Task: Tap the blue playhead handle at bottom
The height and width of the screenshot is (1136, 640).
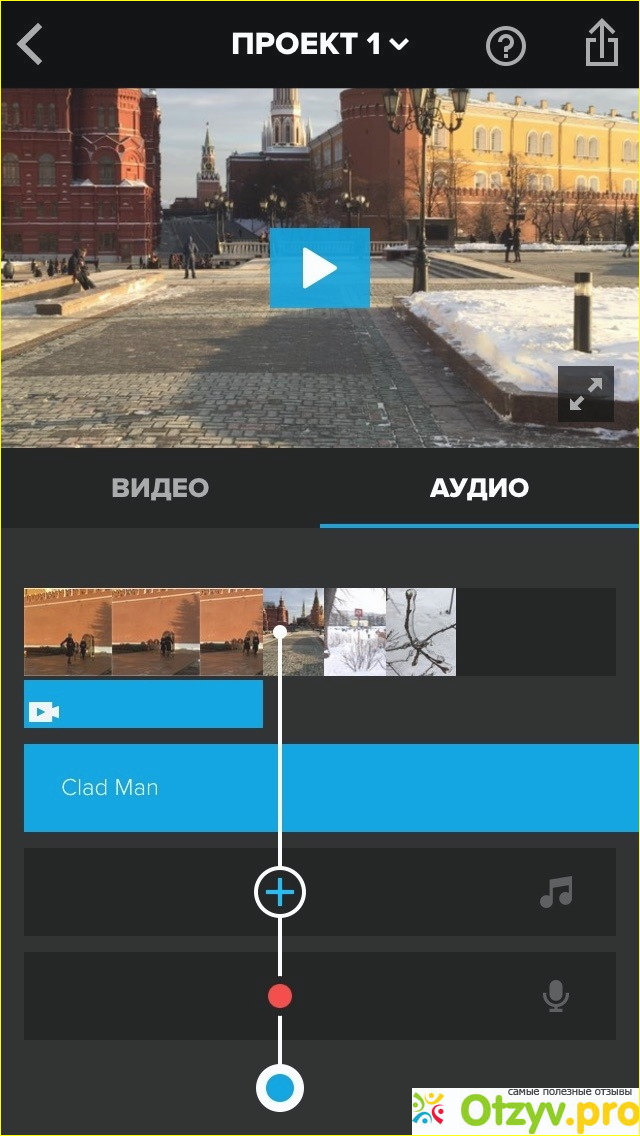Action: pyautogui.click(x=280, y=1088)
